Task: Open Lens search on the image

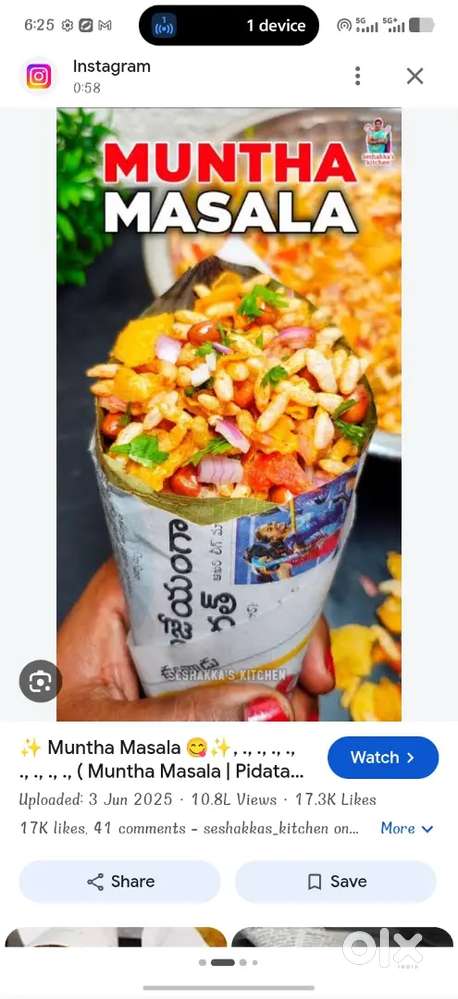Action: coord(40,682)
